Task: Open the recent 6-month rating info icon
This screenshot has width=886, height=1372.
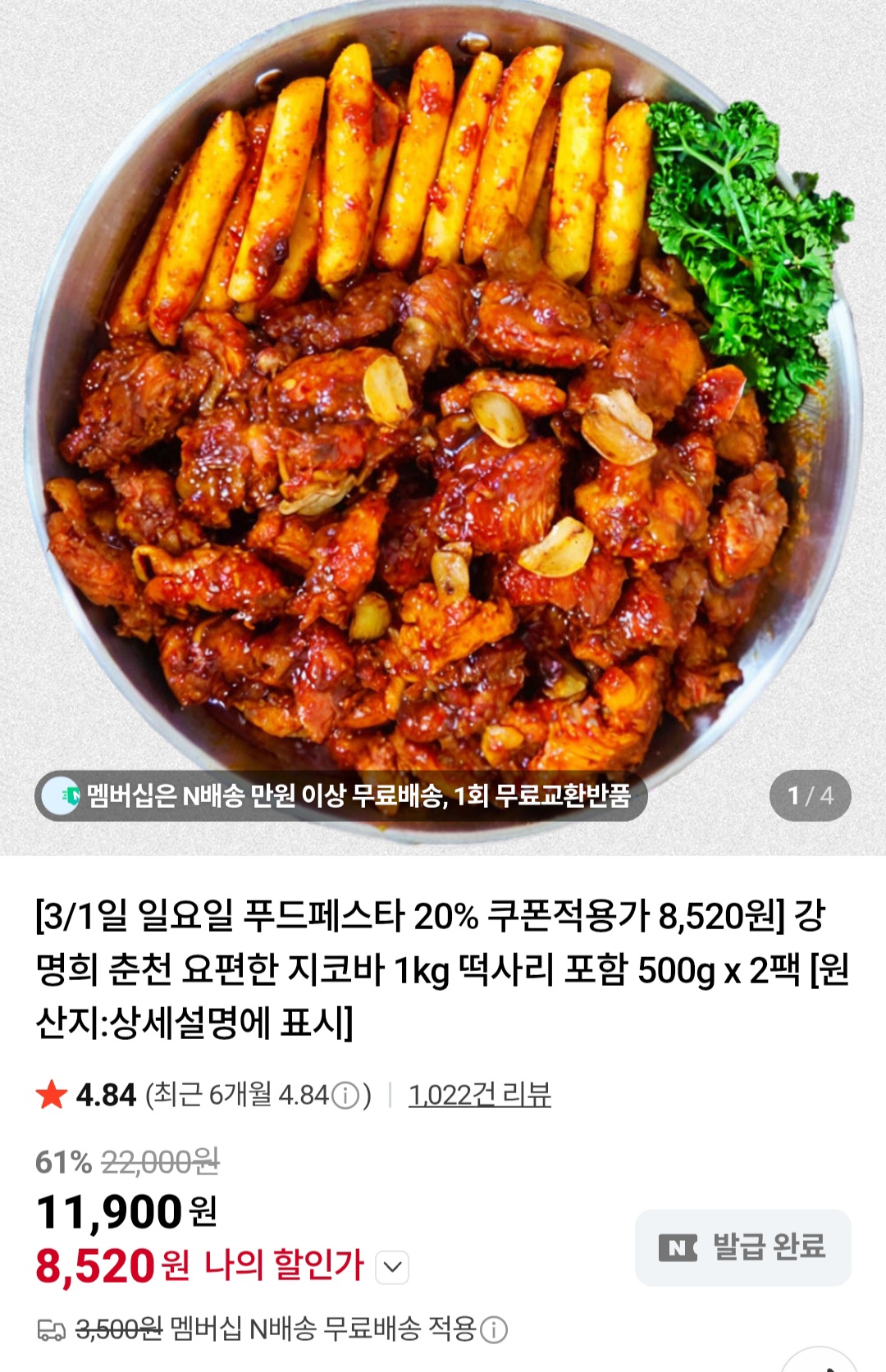Action: click(345, 1096)
